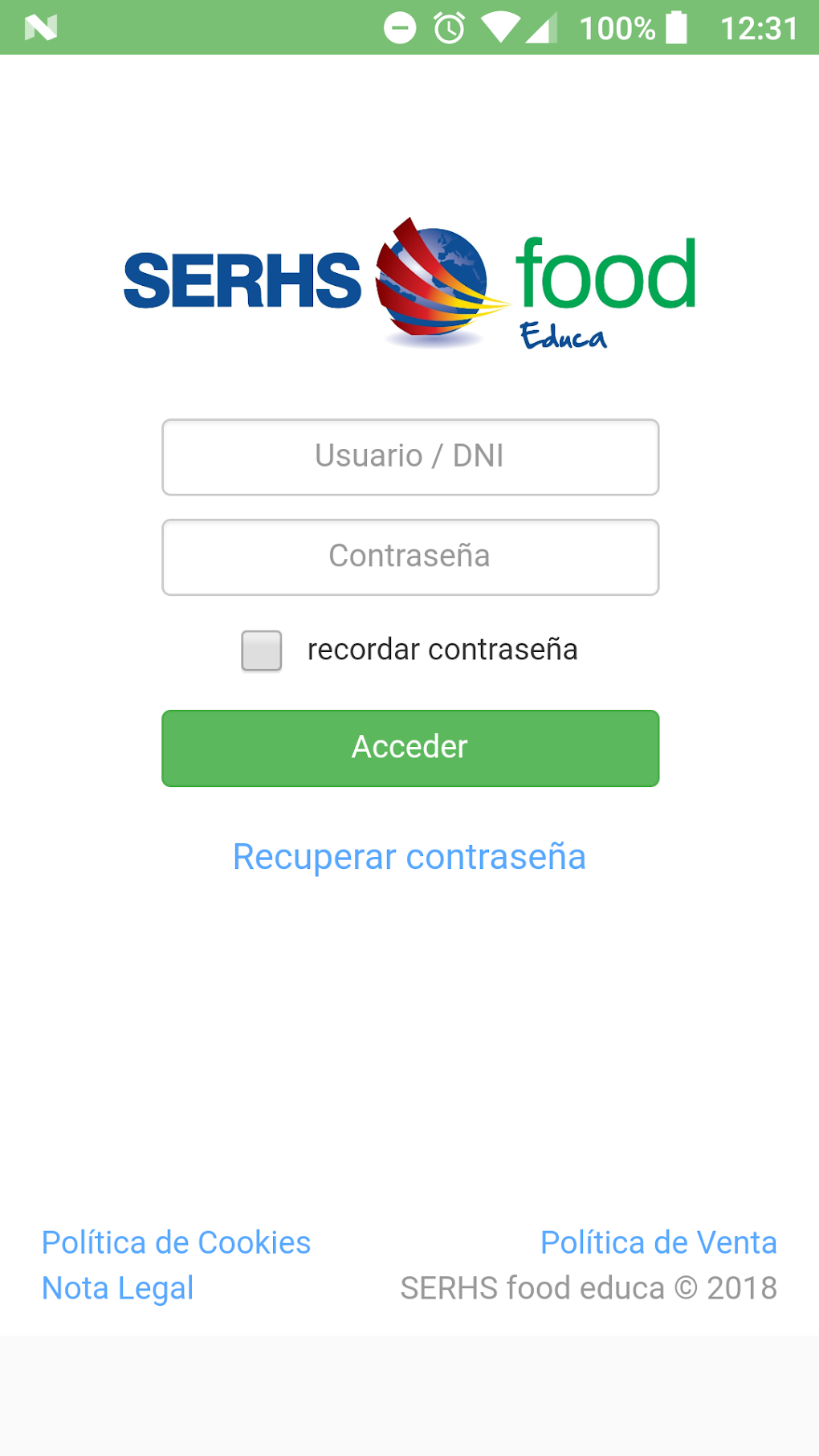Select the Contraseña password field
This screenshot has width=819, height=1456.
409,557
